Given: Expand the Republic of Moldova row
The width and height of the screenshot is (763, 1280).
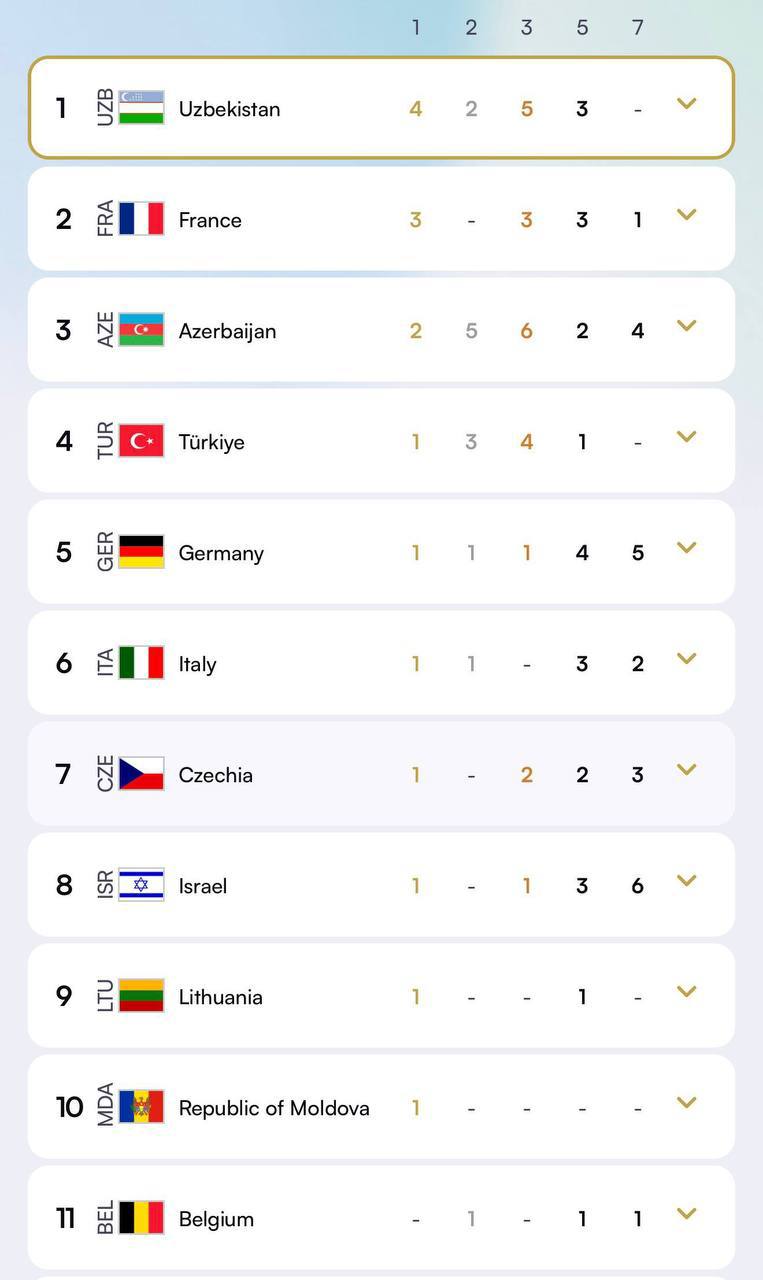Looking at the screenshot, I should (686, 1103).
